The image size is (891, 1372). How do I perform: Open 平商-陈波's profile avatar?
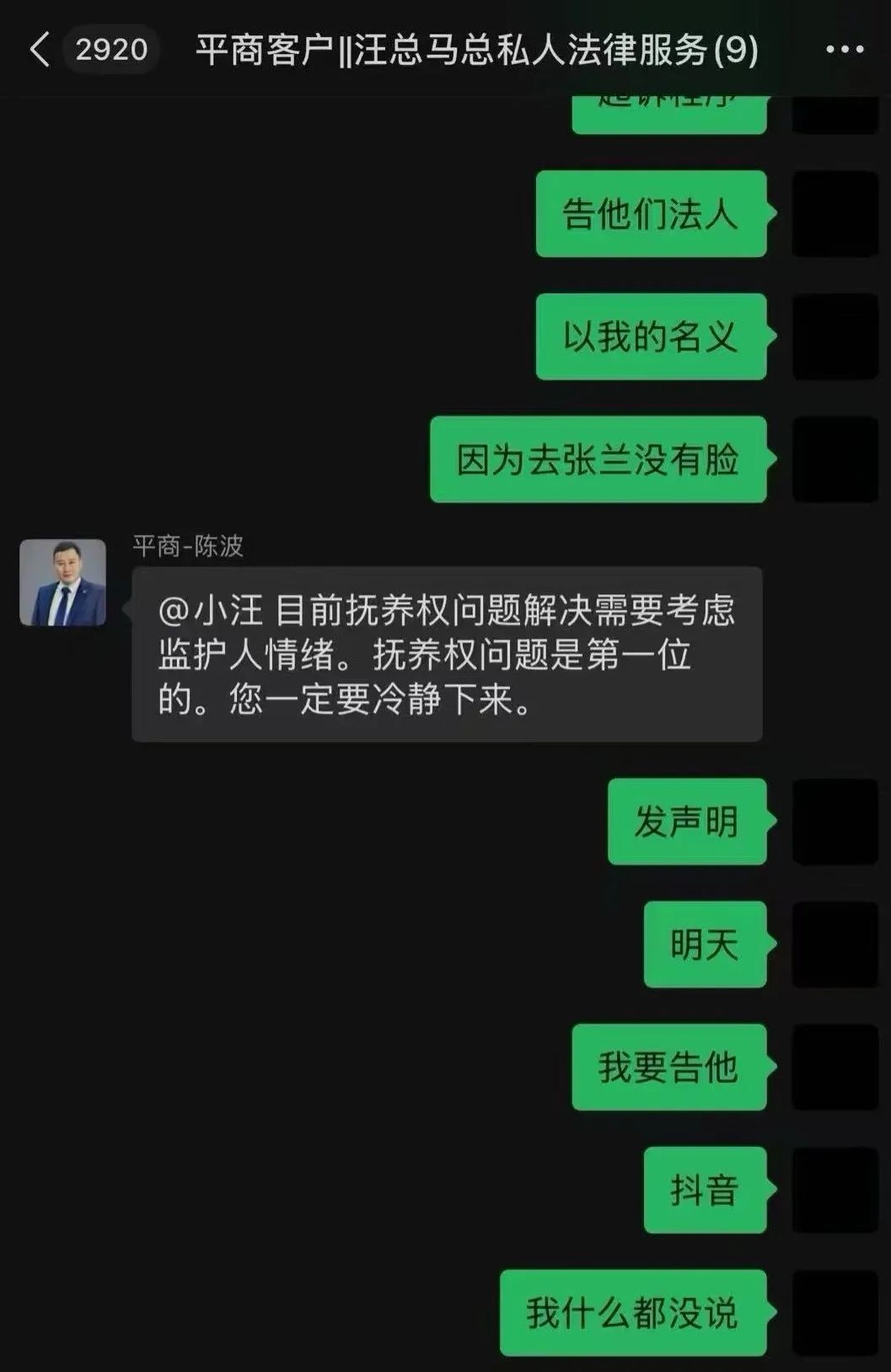(x=63, y=582)
